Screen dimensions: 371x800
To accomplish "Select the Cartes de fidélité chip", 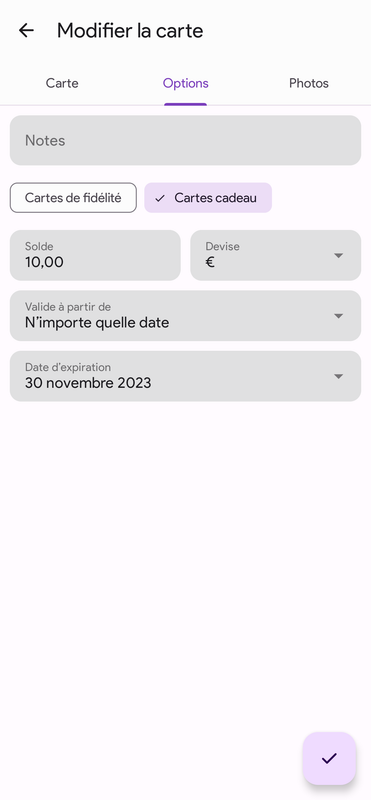I will pyautogui.click(x=73, y=197).
